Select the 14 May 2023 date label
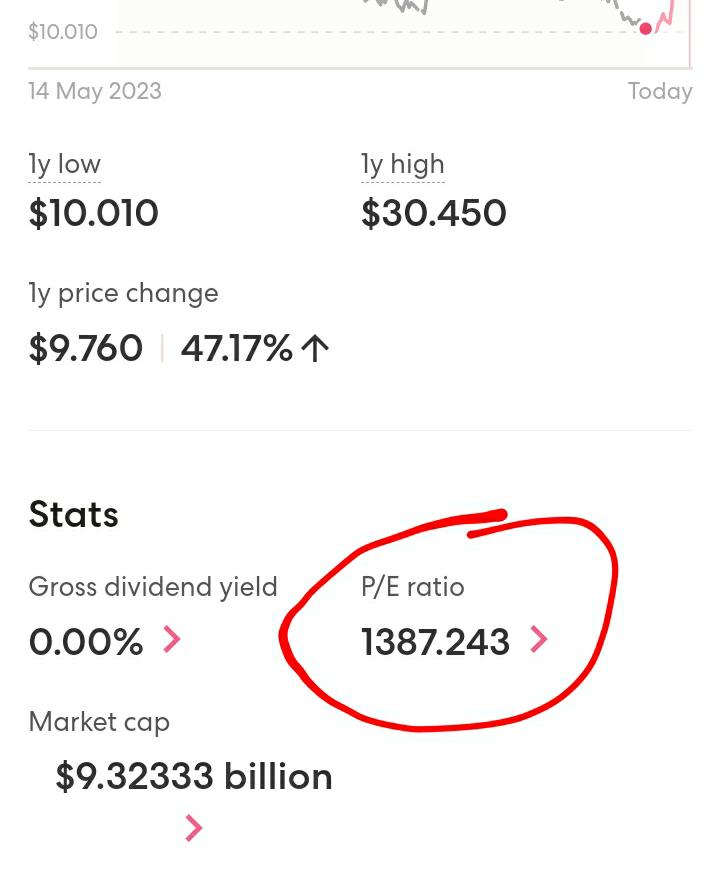720x878 pixels. coord(95,91)
